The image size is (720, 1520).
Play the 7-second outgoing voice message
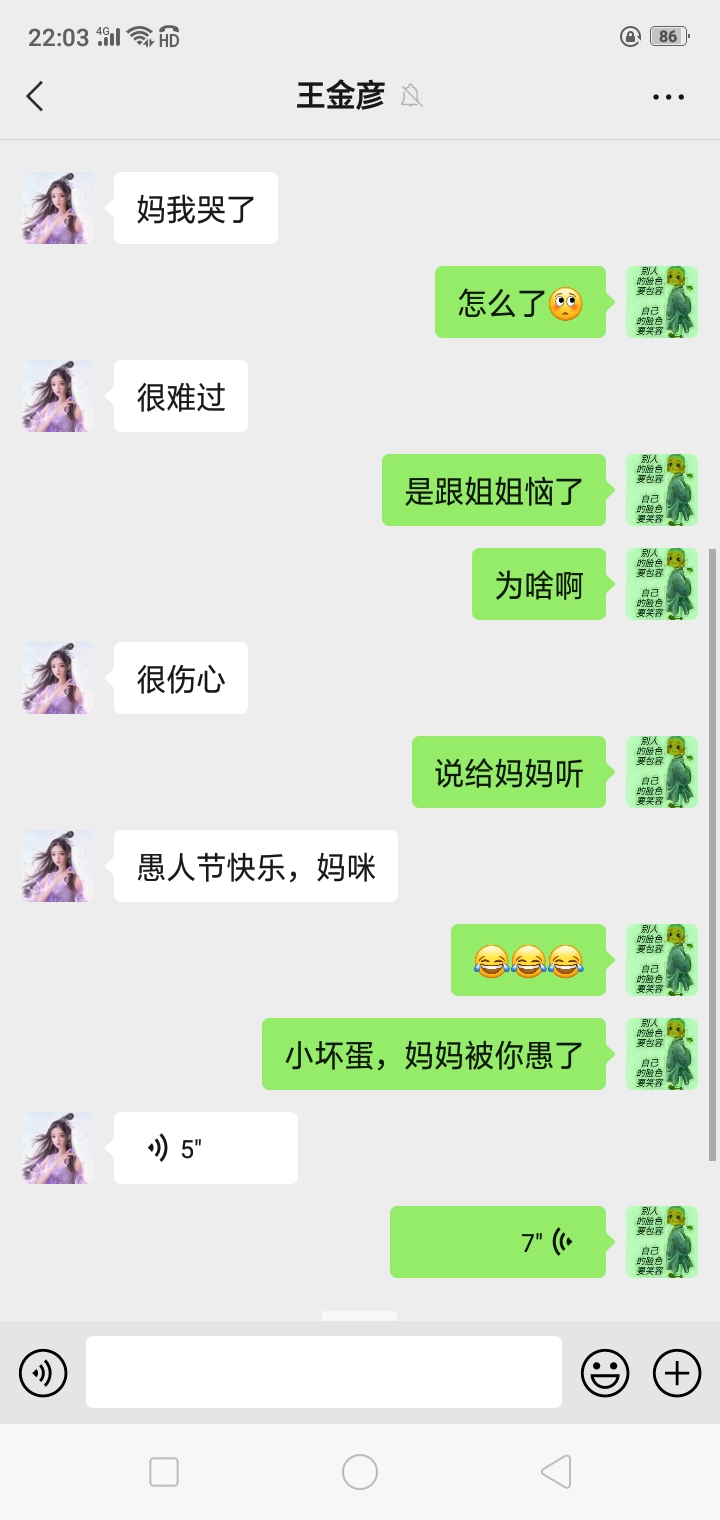(497, 1241)
